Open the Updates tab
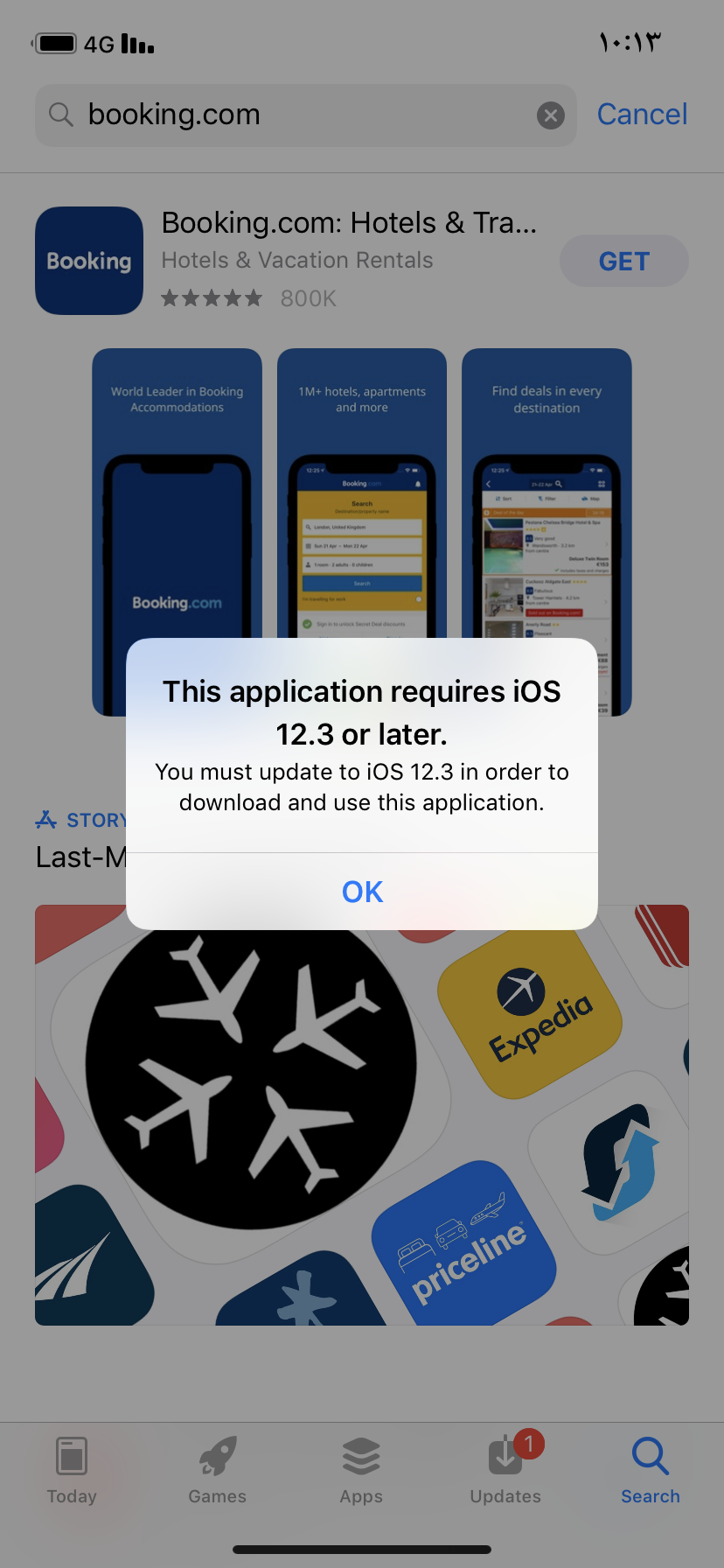Viewport: 724px width, 1568px height. [505, 1471]
